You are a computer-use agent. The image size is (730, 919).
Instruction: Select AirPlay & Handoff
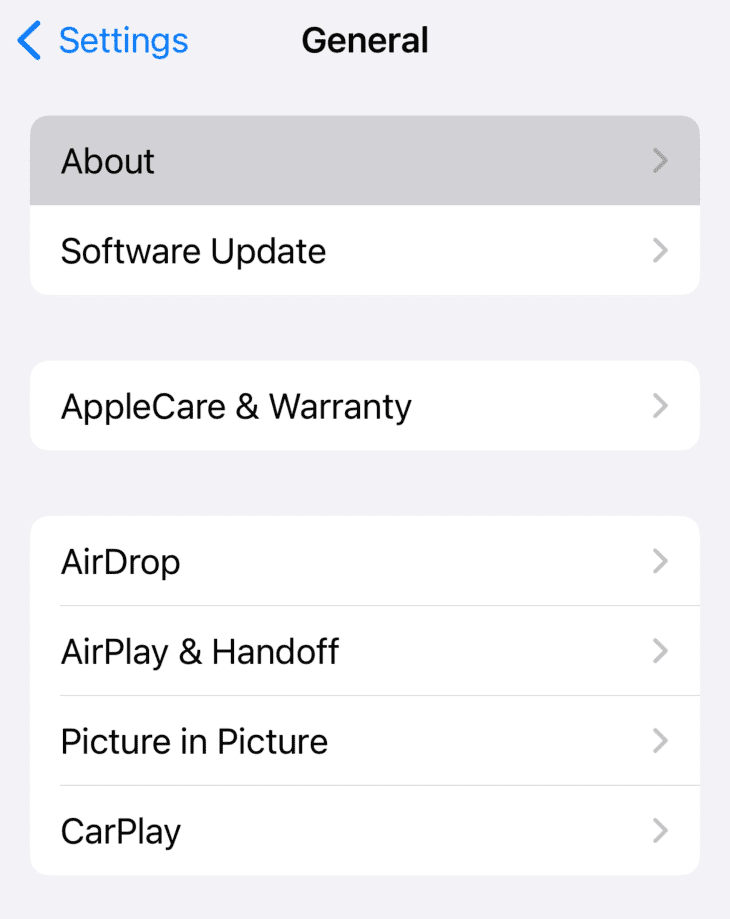pyautogui.click(x=364, y=651)
